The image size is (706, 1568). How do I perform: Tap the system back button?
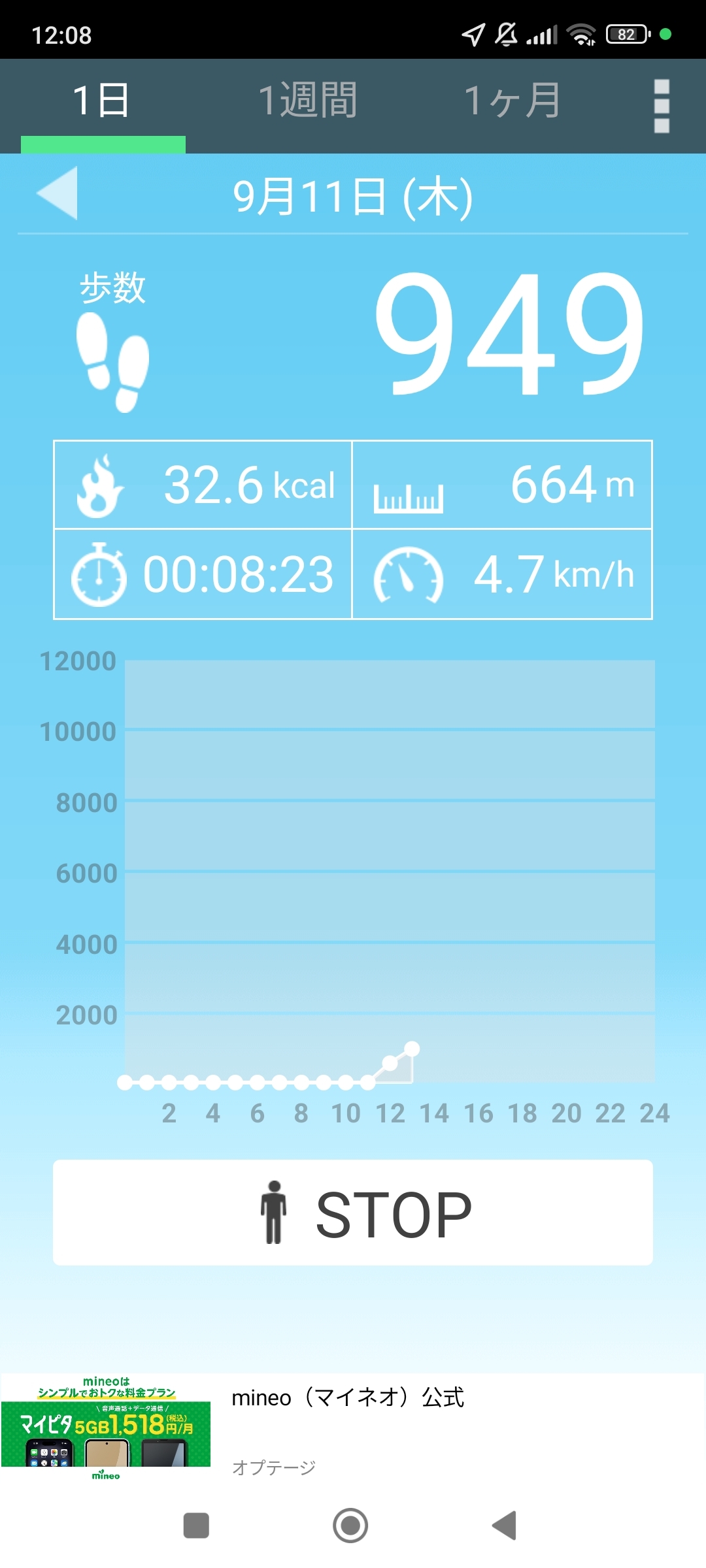[505, 1526]
